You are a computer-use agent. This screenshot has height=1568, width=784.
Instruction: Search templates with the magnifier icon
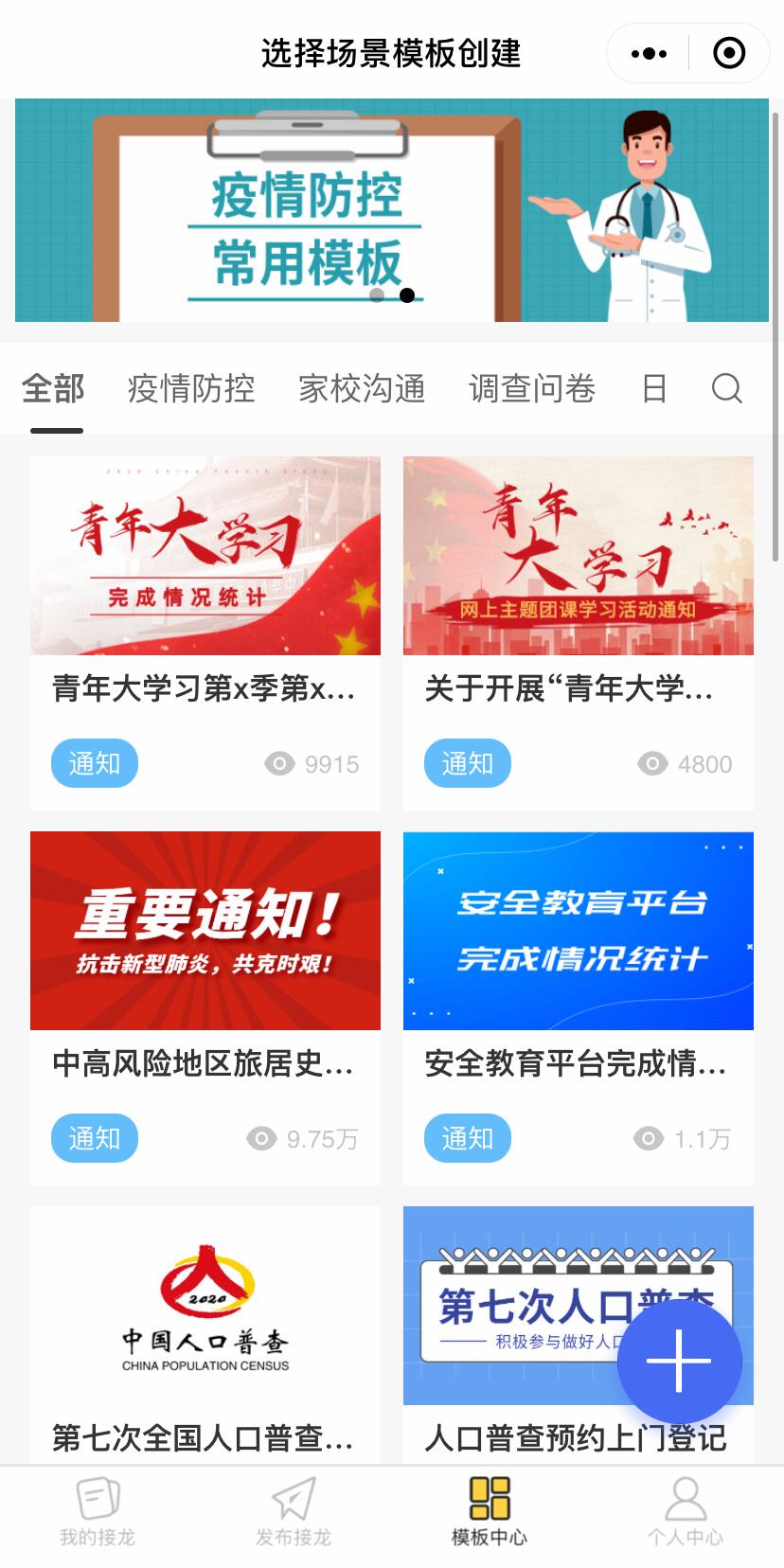(726, 388)
